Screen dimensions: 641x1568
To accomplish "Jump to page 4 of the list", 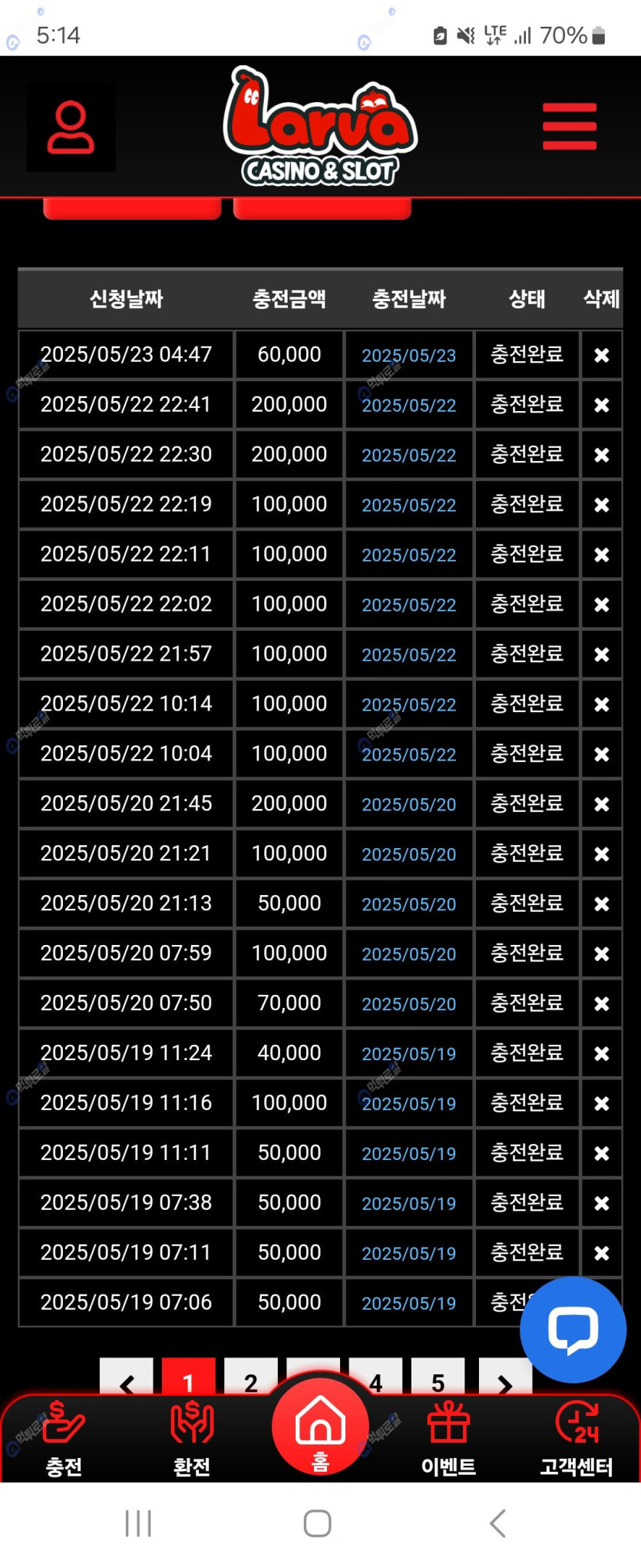I will click(x=376, y=1380).
